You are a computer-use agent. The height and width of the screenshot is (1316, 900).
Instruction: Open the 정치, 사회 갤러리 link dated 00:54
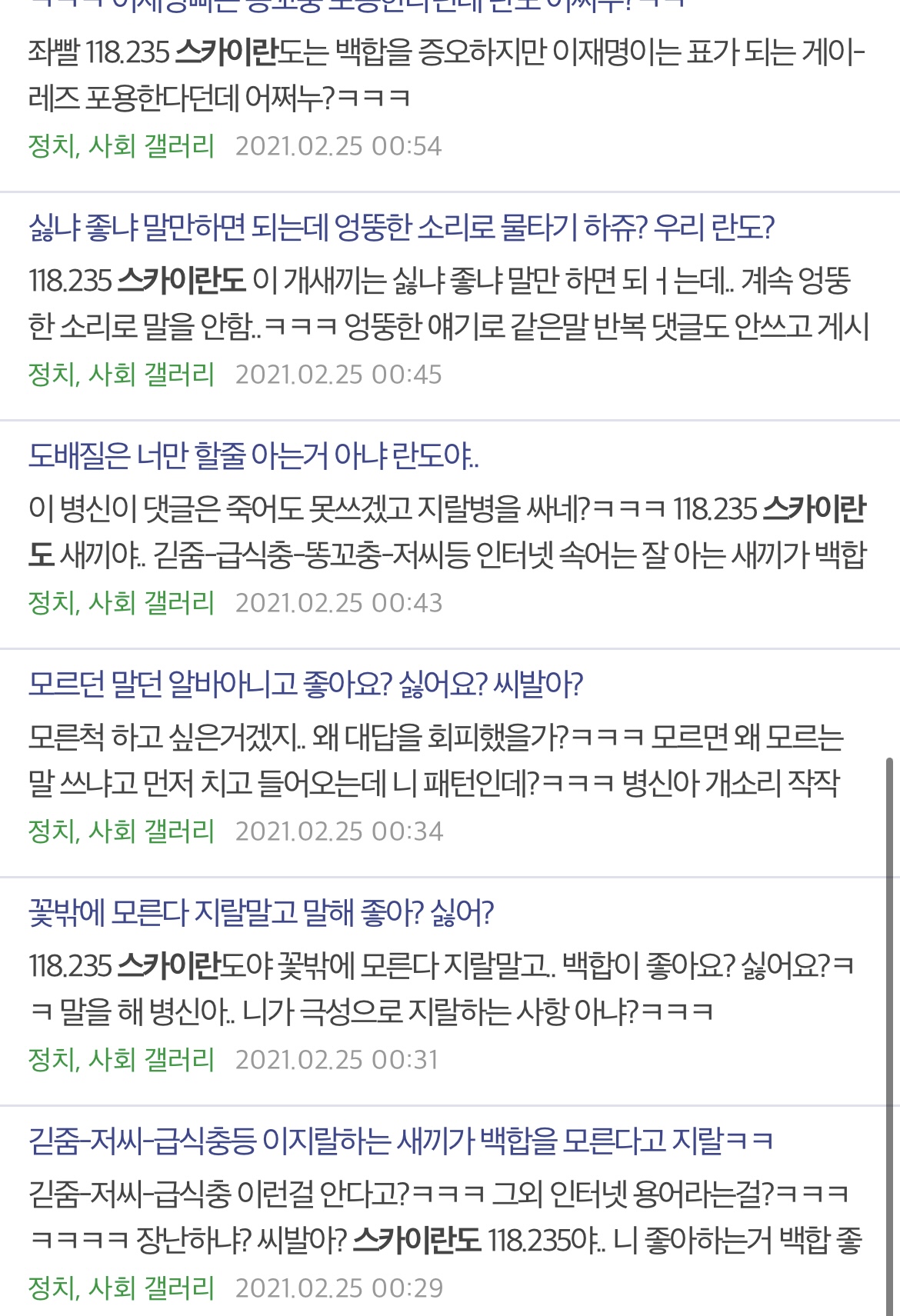coord(121,146)
